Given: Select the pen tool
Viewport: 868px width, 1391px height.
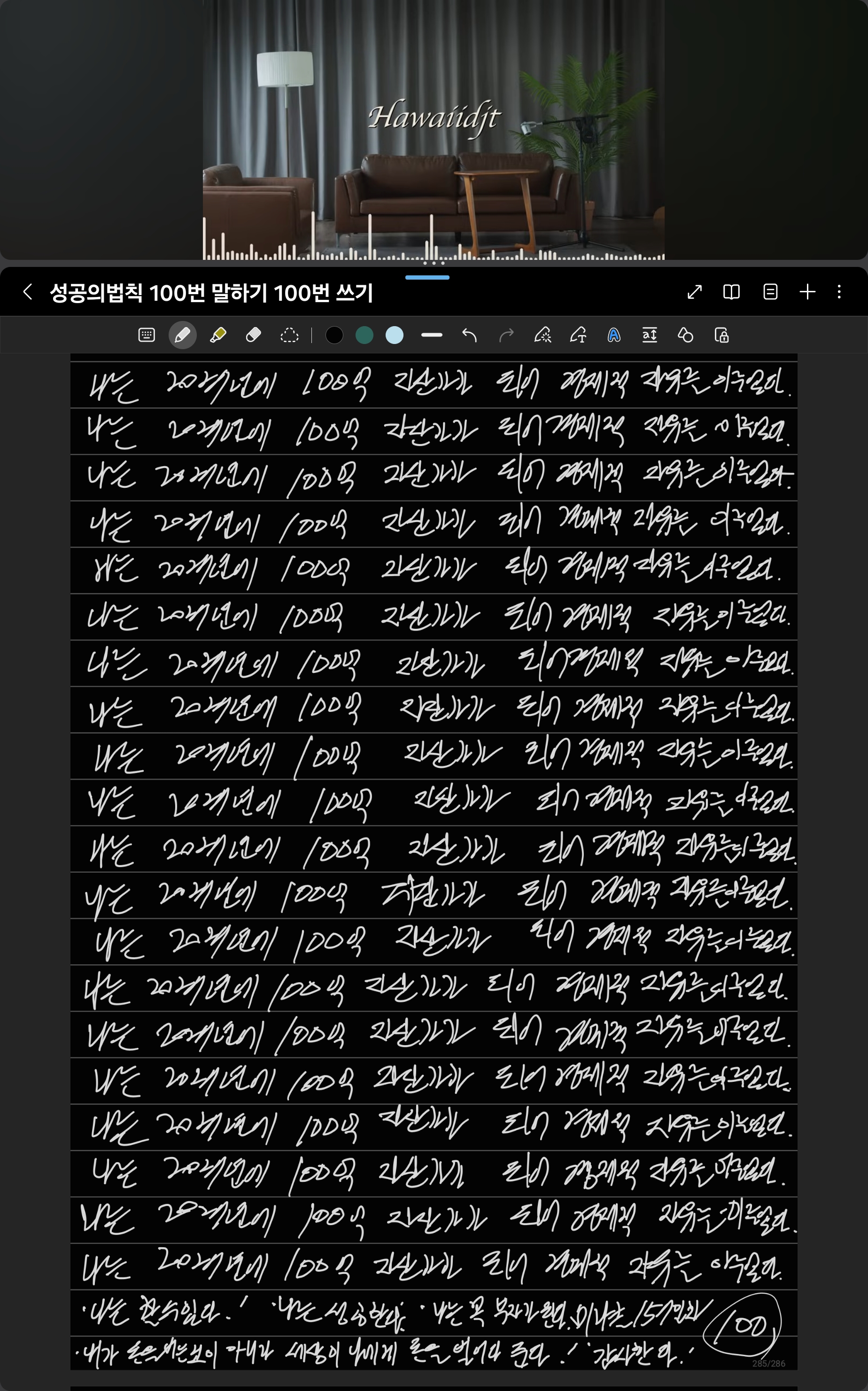Looking at the screenshot, I should point(183,336).
